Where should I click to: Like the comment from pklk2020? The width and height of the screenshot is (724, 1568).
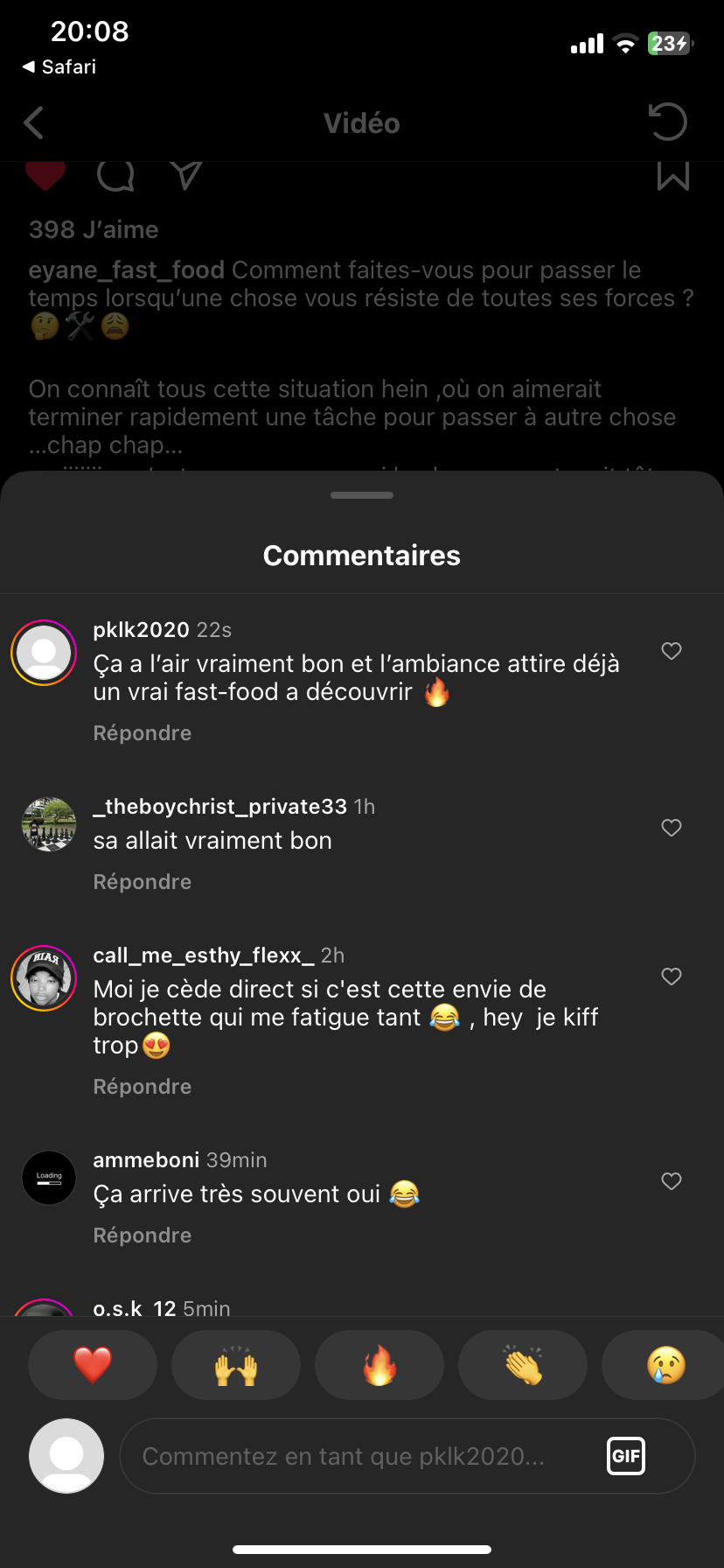pyautogui.click(x=672, y=651)
